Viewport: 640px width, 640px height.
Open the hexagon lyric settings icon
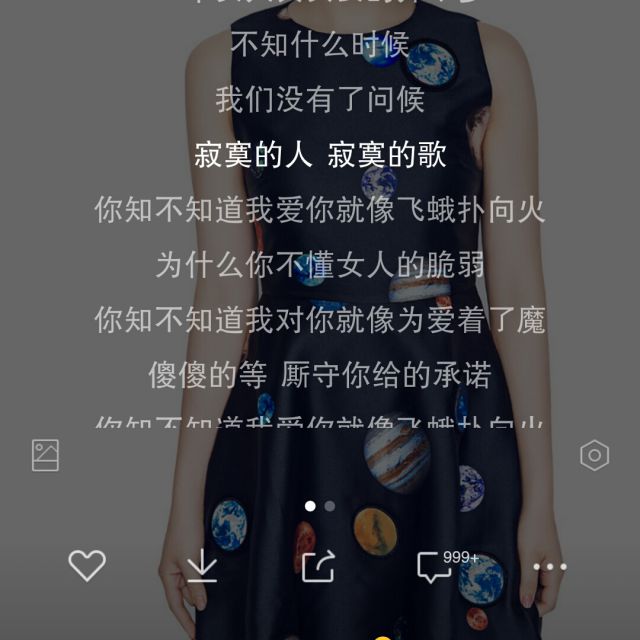click(x=594, y=455)
